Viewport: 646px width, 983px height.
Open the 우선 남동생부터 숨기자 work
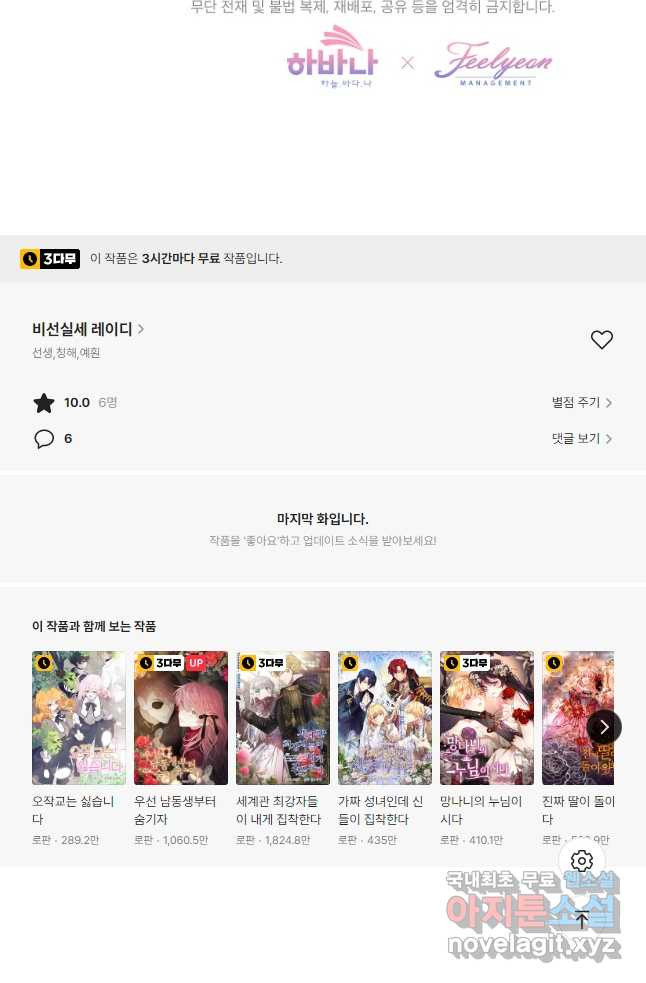(181, 718)
